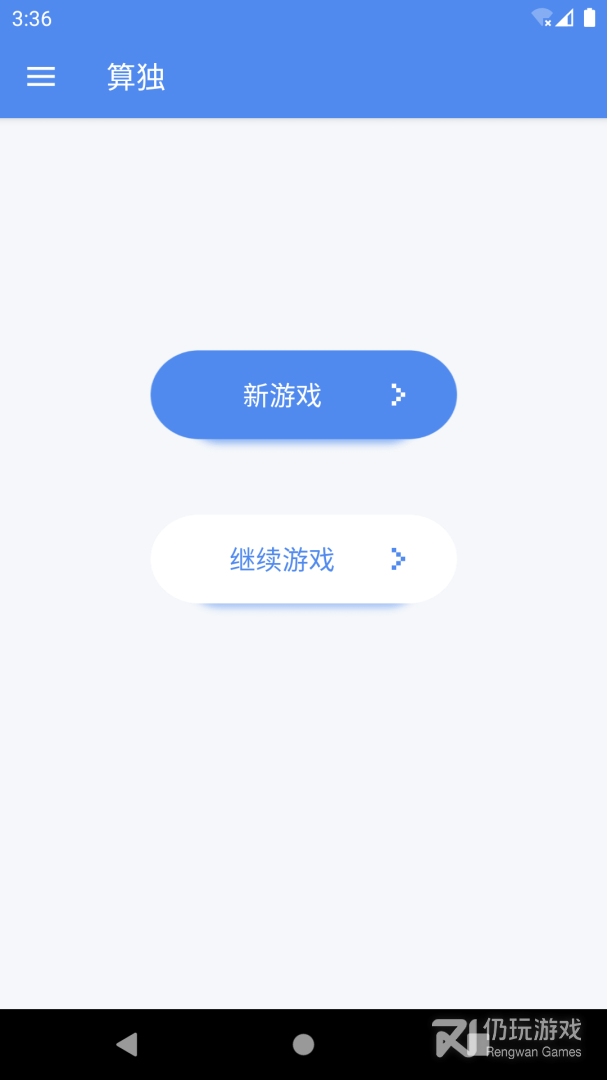Image resolution: width=607 pixels, height=1080 pixels.
Task: Tap the system home button
Action: pos(303,1044)
